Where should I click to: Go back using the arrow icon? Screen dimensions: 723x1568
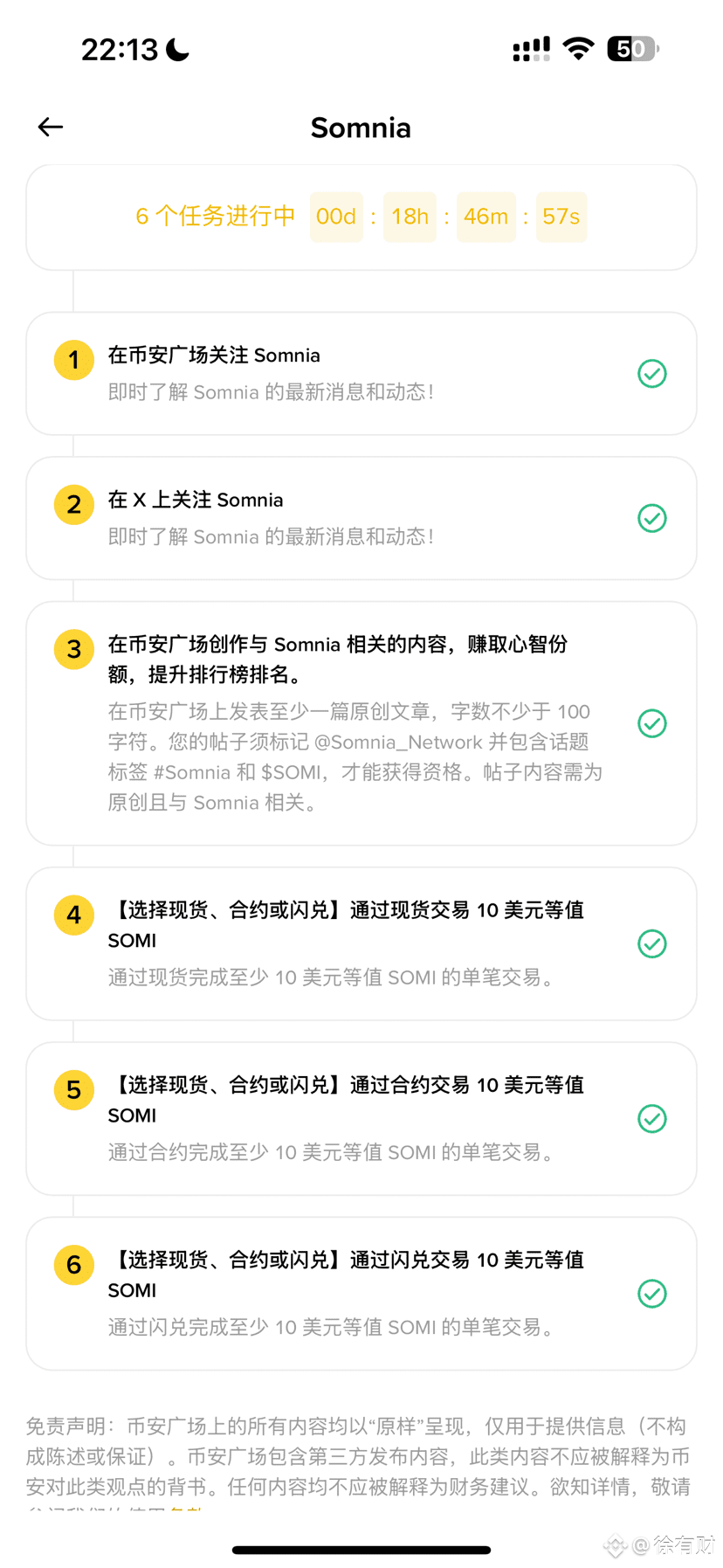tap(51, 128)
